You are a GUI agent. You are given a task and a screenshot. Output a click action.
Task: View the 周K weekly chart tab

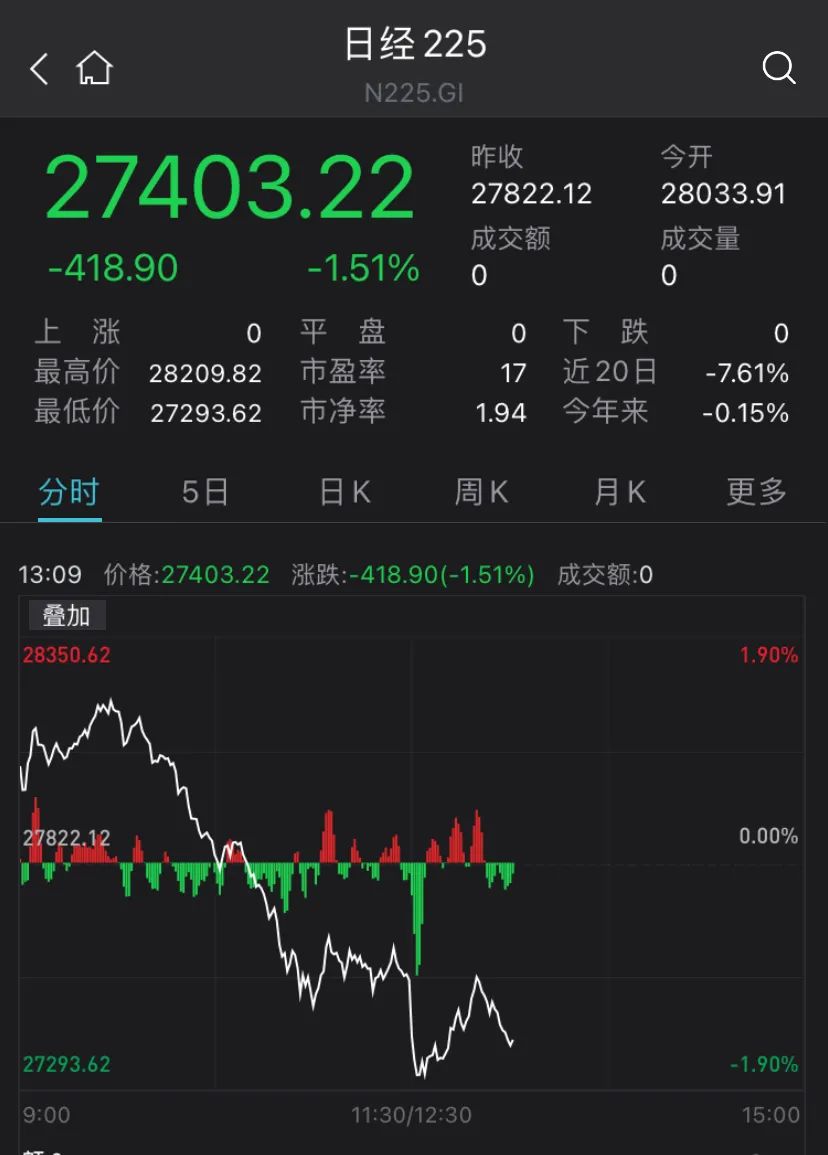pyautogui.click(x=481, y=491)
